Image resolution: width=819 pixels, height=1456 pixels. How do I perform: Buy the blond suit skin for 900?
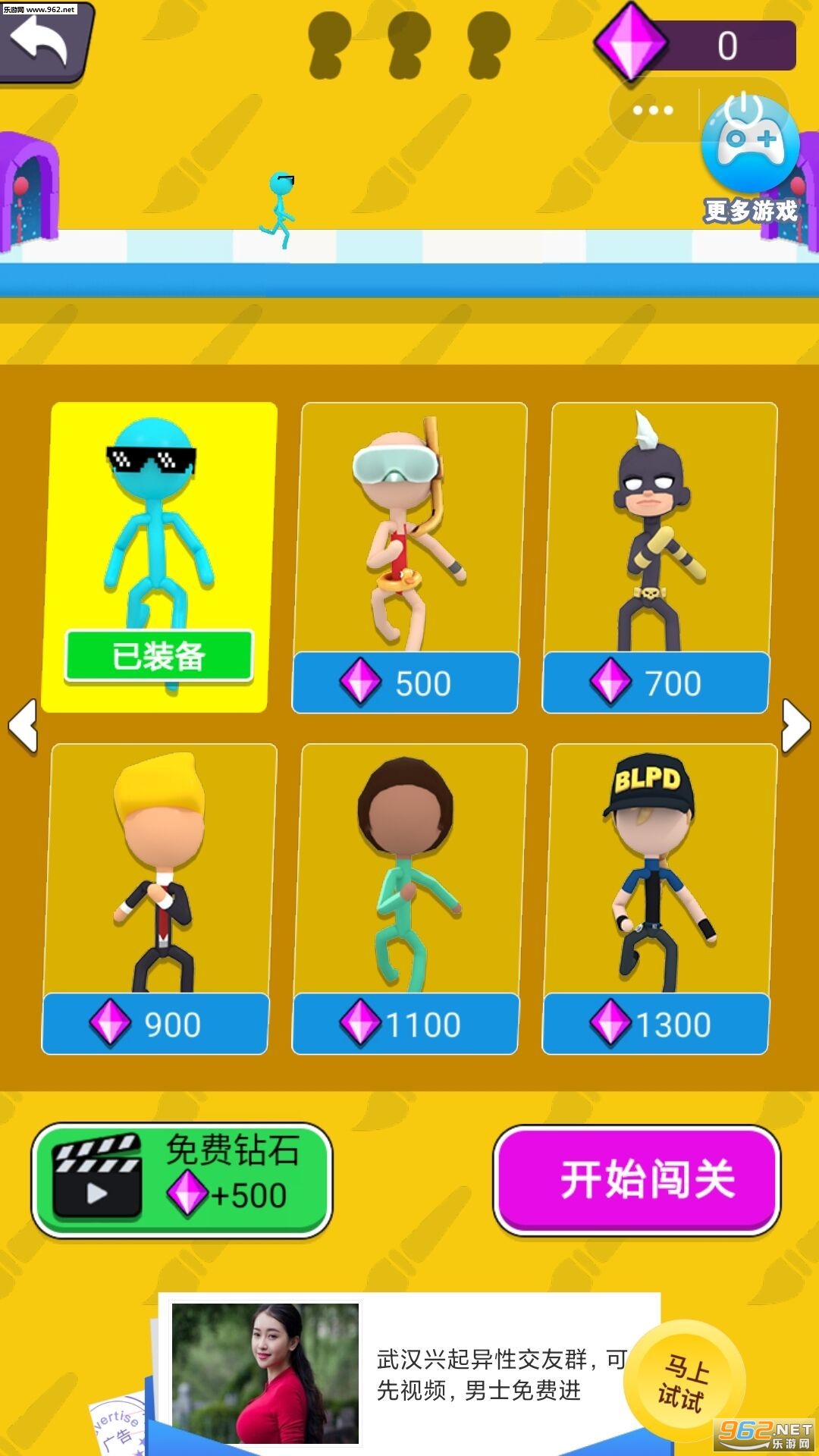(158, 899)
